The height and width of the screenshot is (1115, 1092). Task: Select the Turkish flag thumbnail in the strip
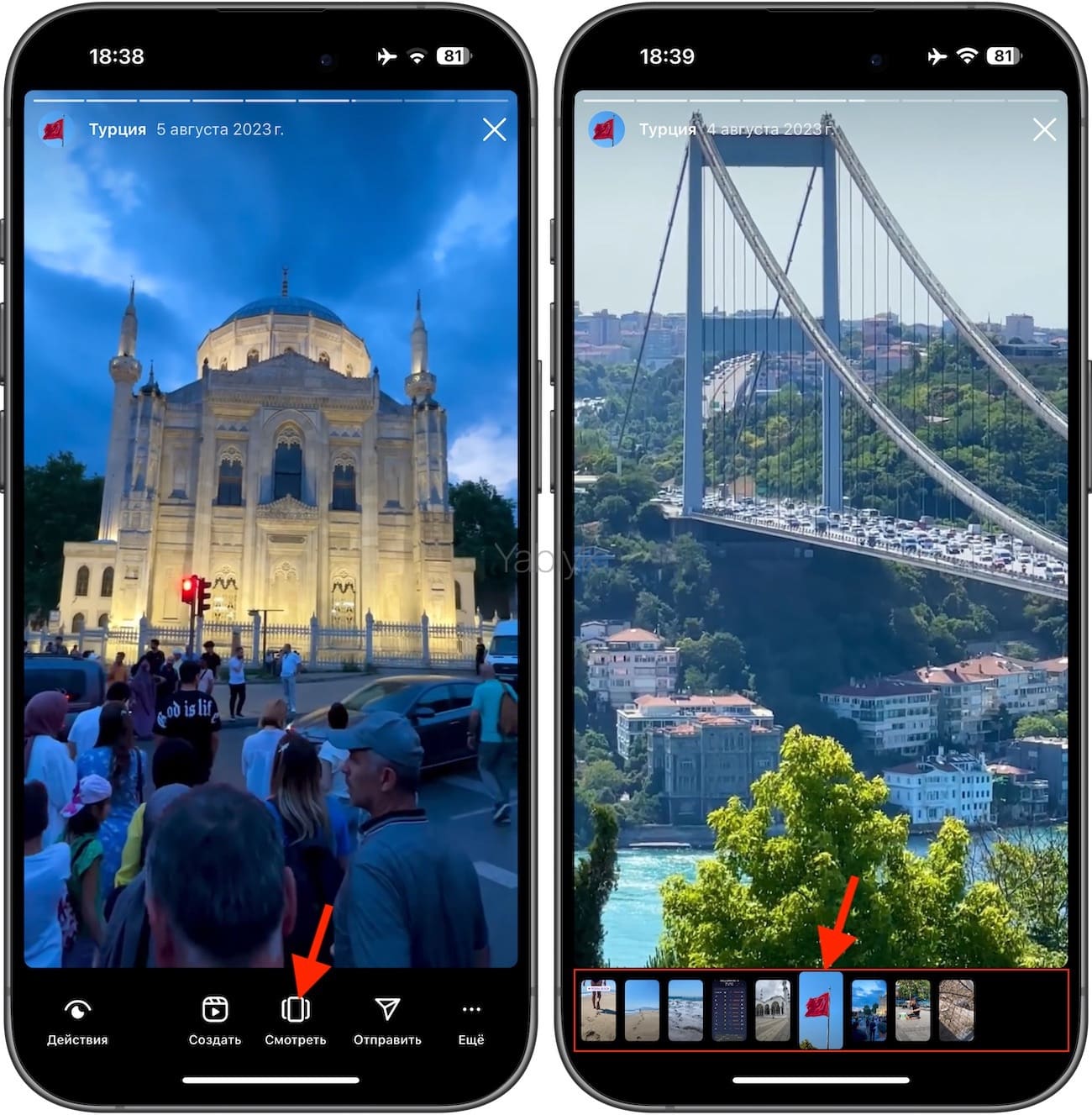tap(821, 1010)
